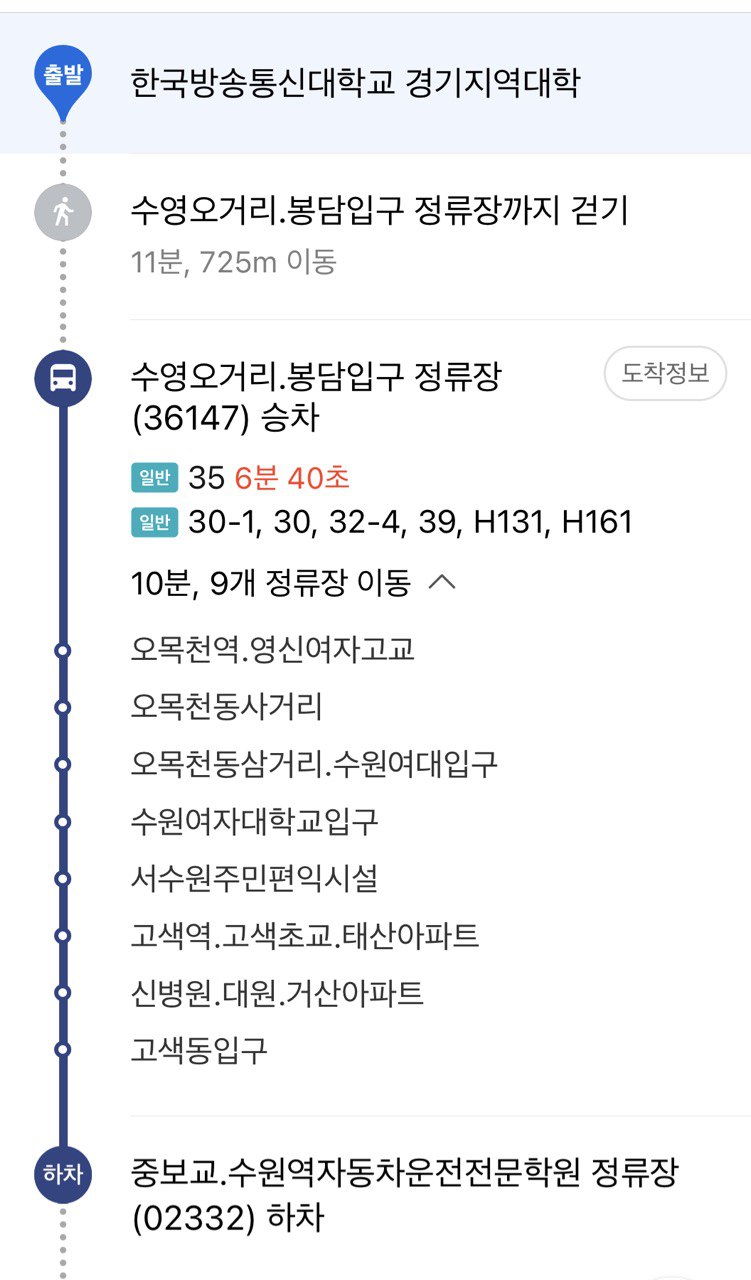Select stop 오목천역.영신여자고교
Screen dimensions: 751x1280
click(272, 650)
